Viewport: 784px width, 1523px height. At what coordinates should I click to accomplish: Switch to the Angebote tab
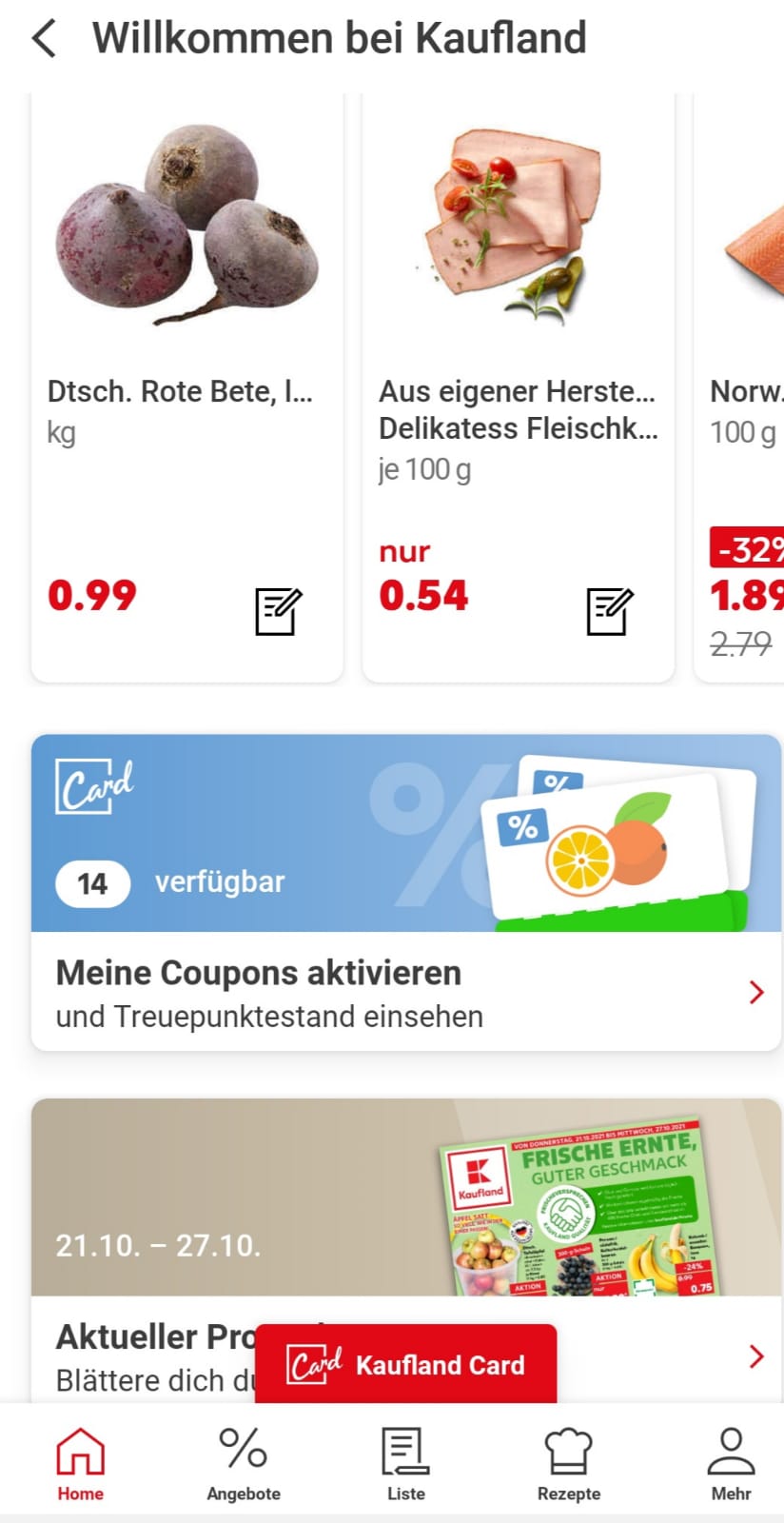click(244, 1464)
